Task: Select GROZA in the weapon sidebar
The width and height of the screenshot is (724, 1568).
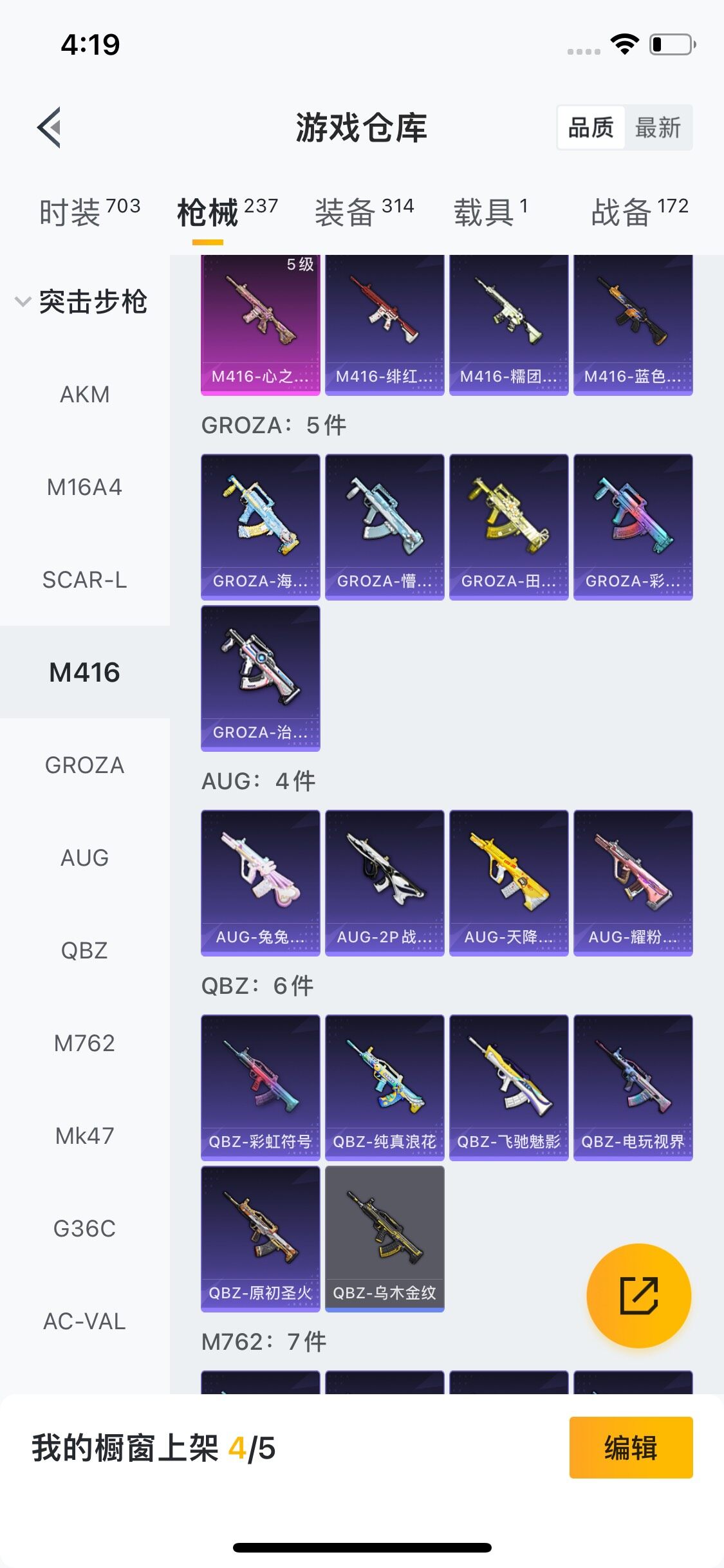Action: point(84,765)
